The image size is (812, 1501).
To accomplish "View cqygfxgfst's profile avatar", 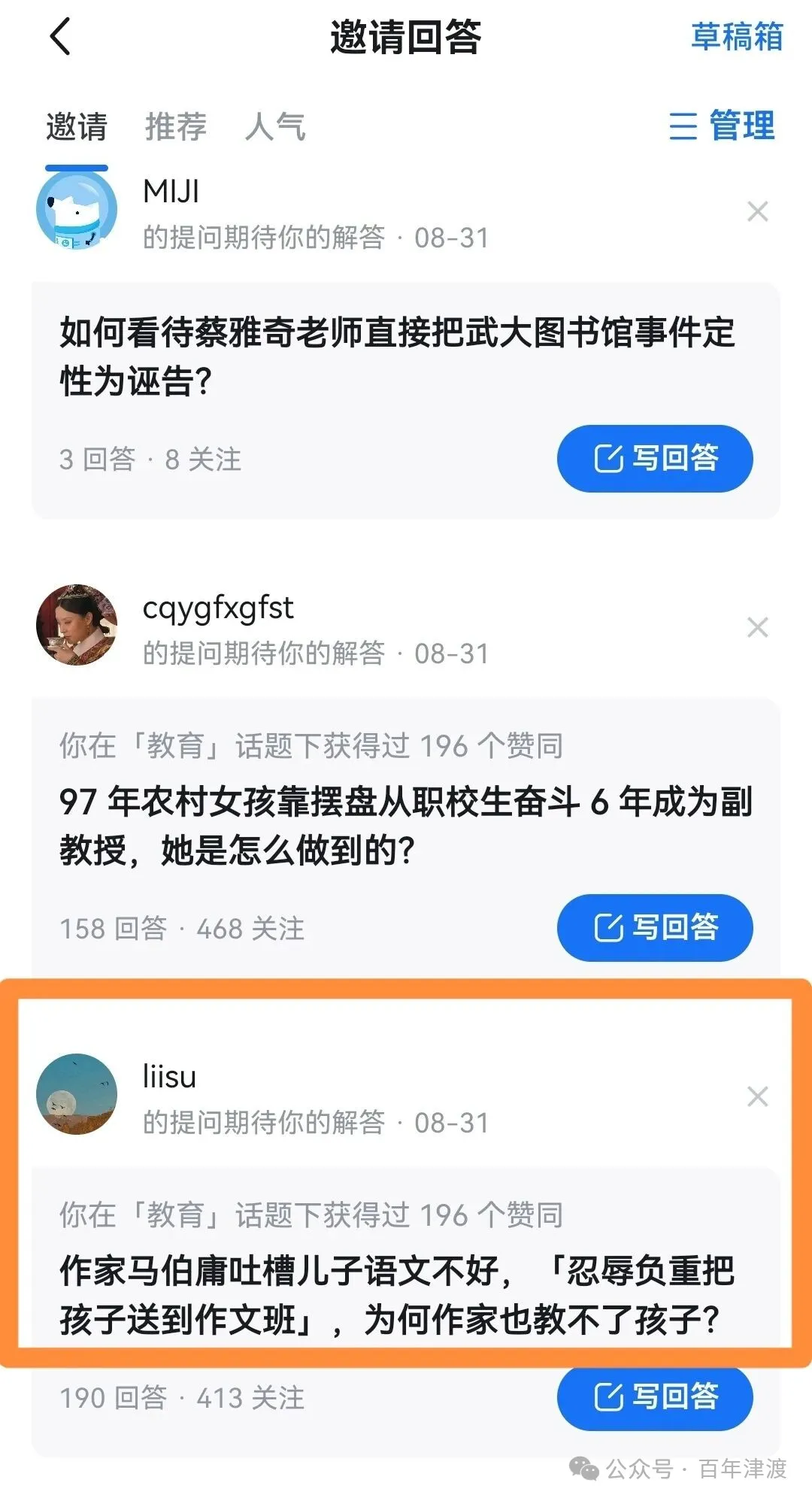I will pos(77,625).
